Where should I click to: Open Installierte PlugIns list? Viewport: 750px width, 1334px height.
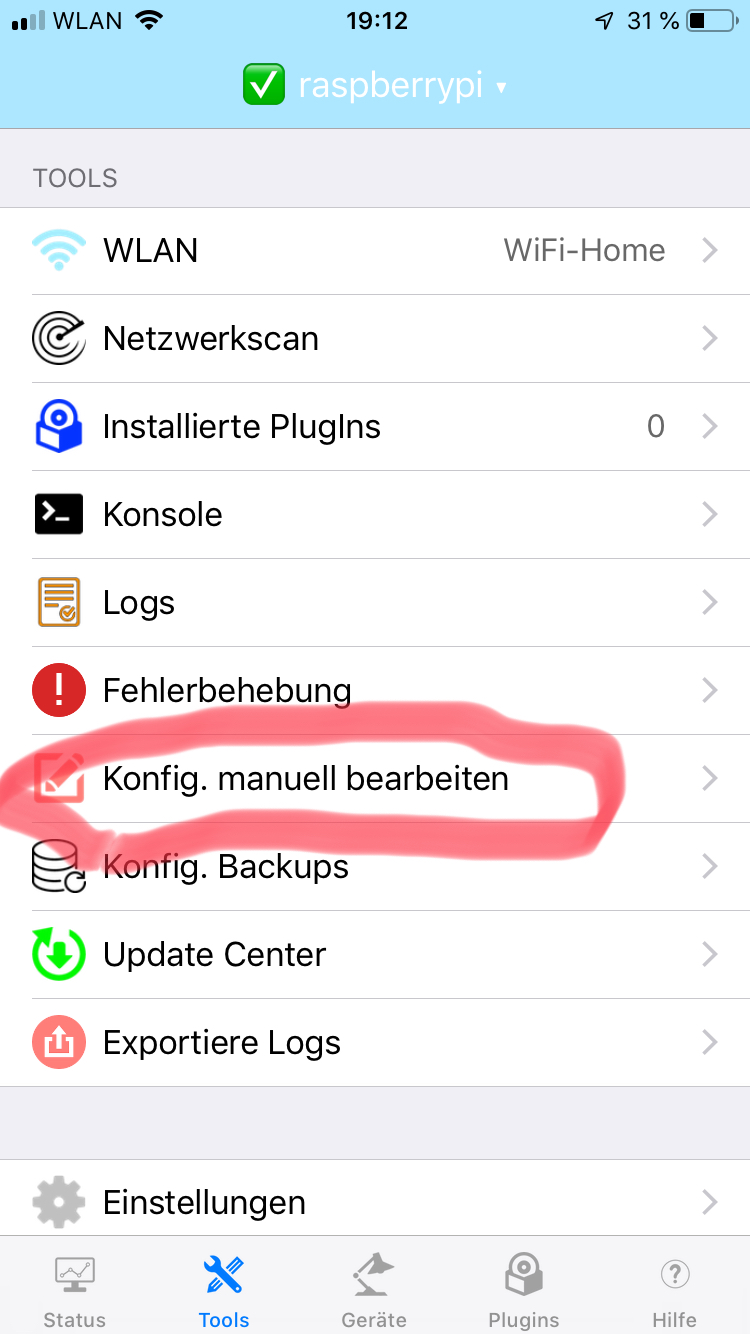point(375,426)
